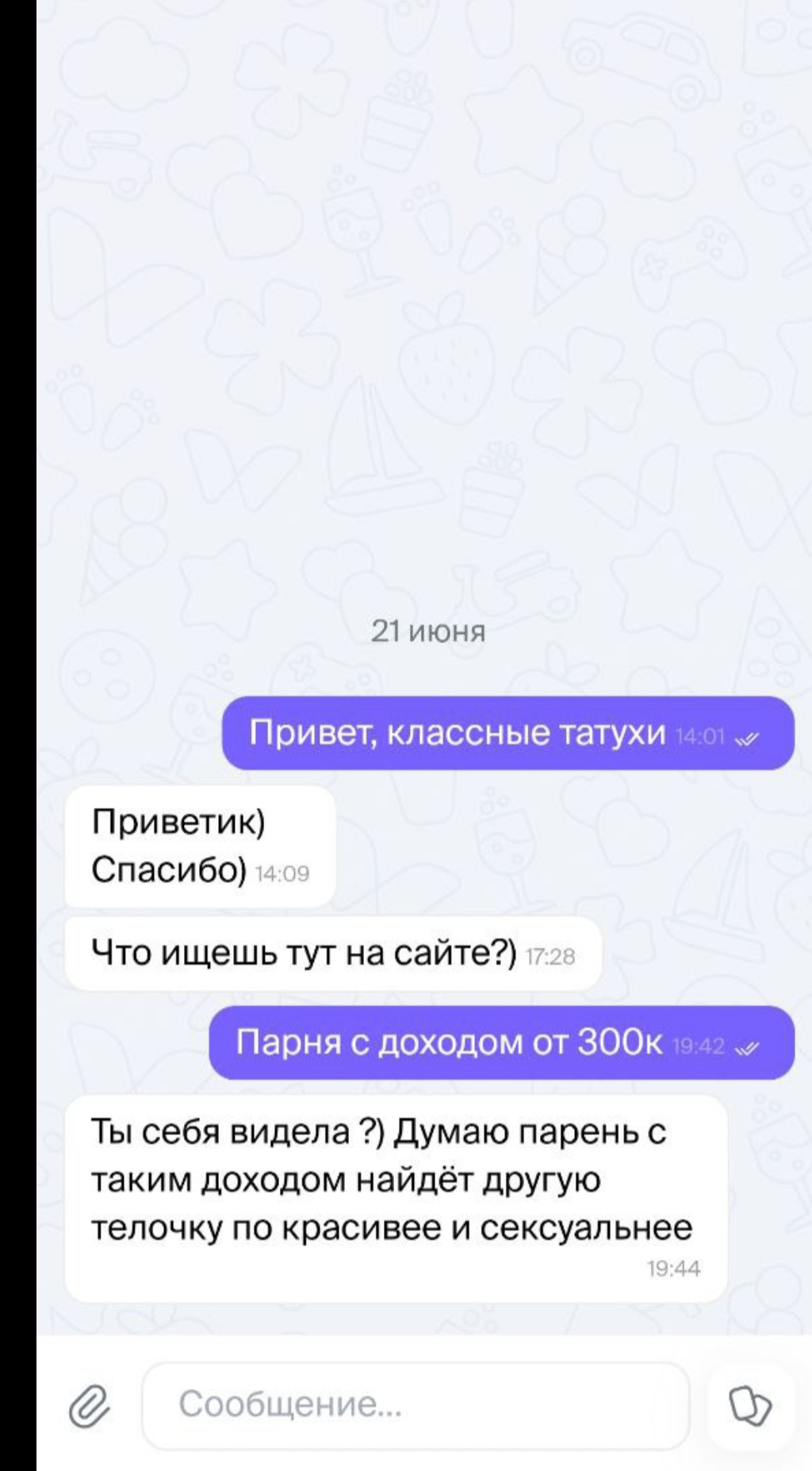812x1471 pixels.
Task: Open the sticker picker icon
Action: (x=749, y=1406)
